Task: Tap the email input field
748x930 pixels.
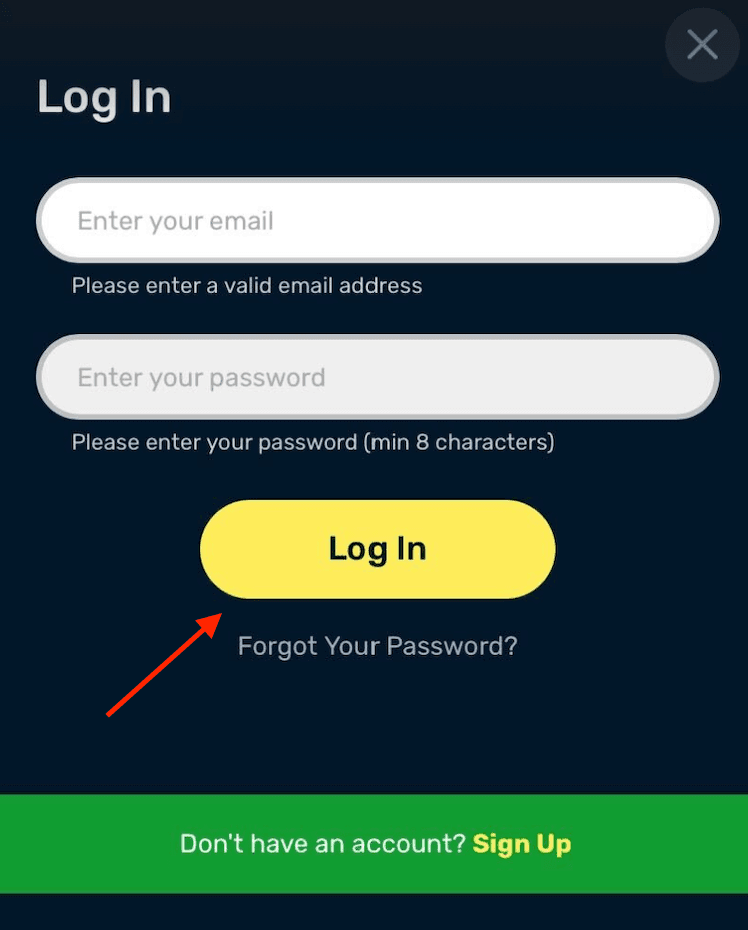Action: 377,221
